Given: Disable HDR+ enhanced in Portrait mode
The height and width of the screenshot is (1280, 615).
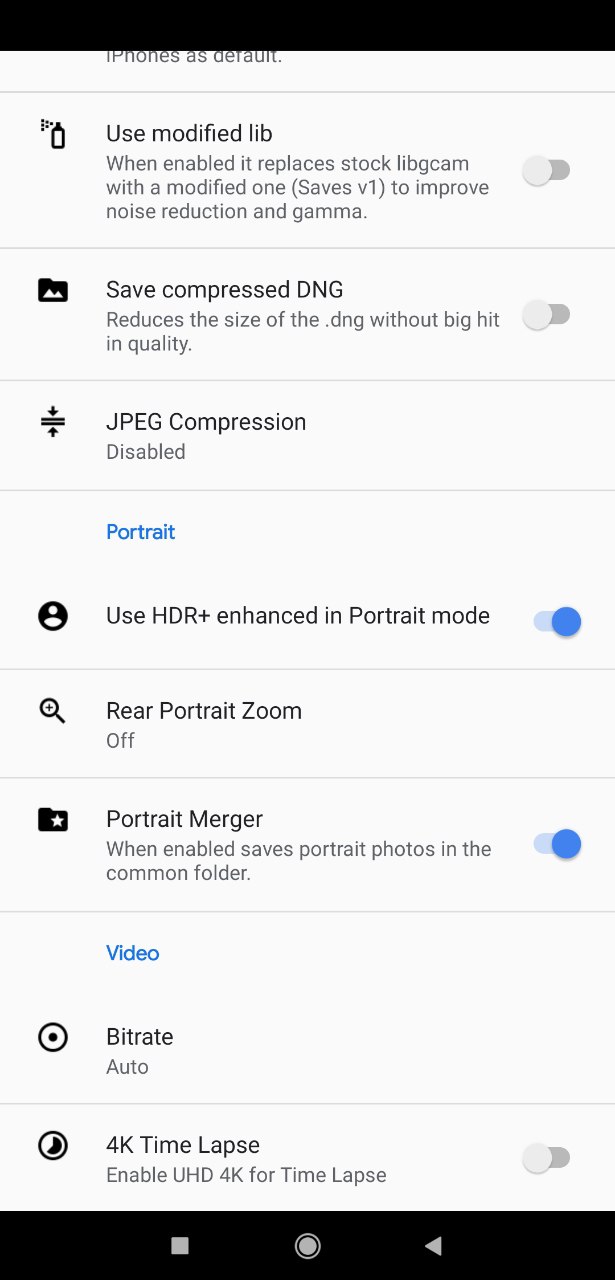Looking at the screenshot, I should coord(557,622).
